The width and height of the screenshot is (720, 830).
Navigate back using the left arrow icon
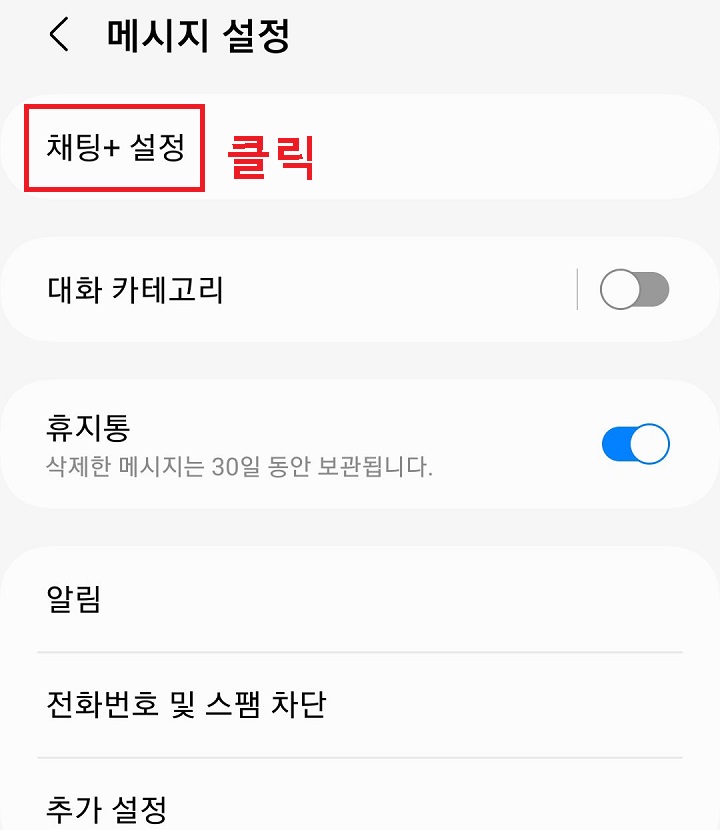pyautogui.click(x=57, y=35)
